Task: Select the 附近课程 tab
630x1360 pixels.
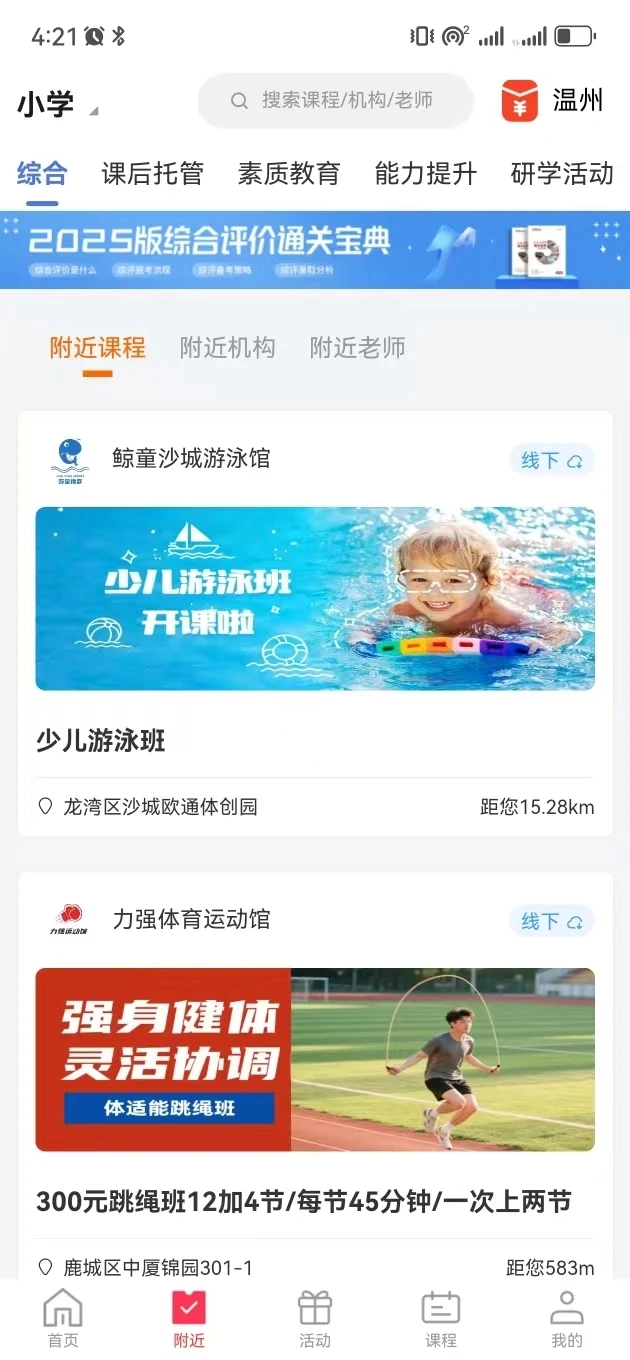Action: click(97, 348)
